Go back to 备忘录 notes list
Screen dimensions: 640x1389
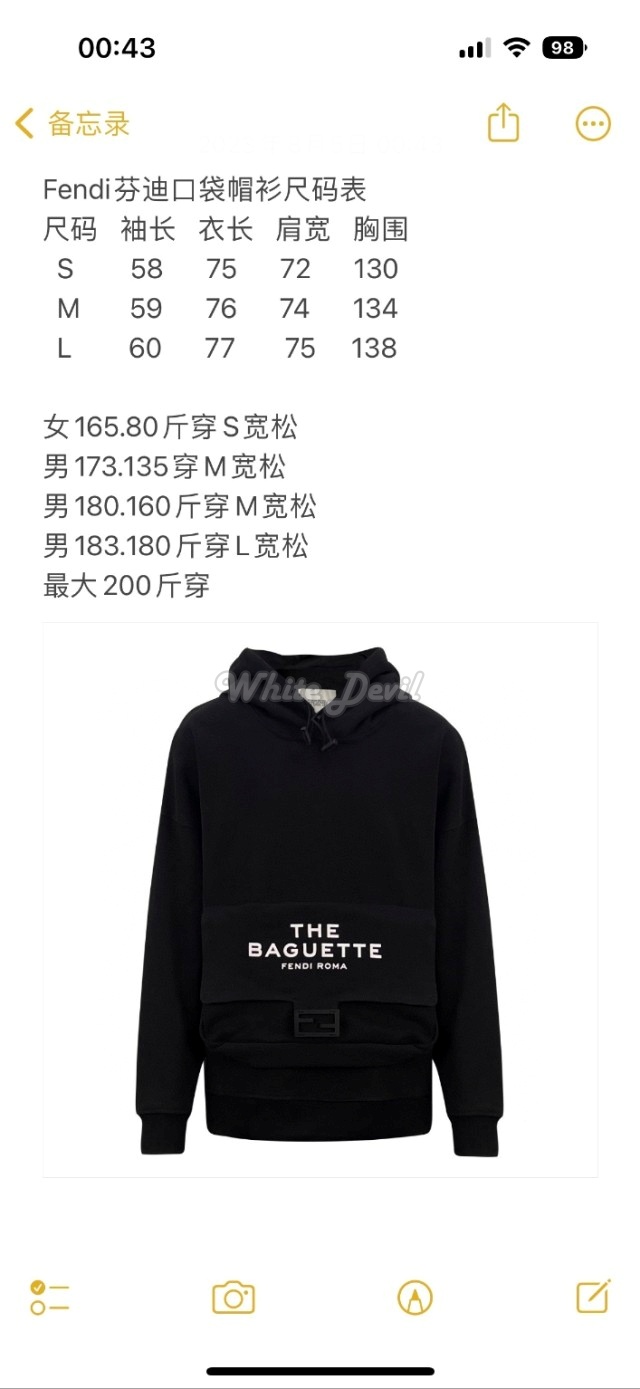[72, 124]
